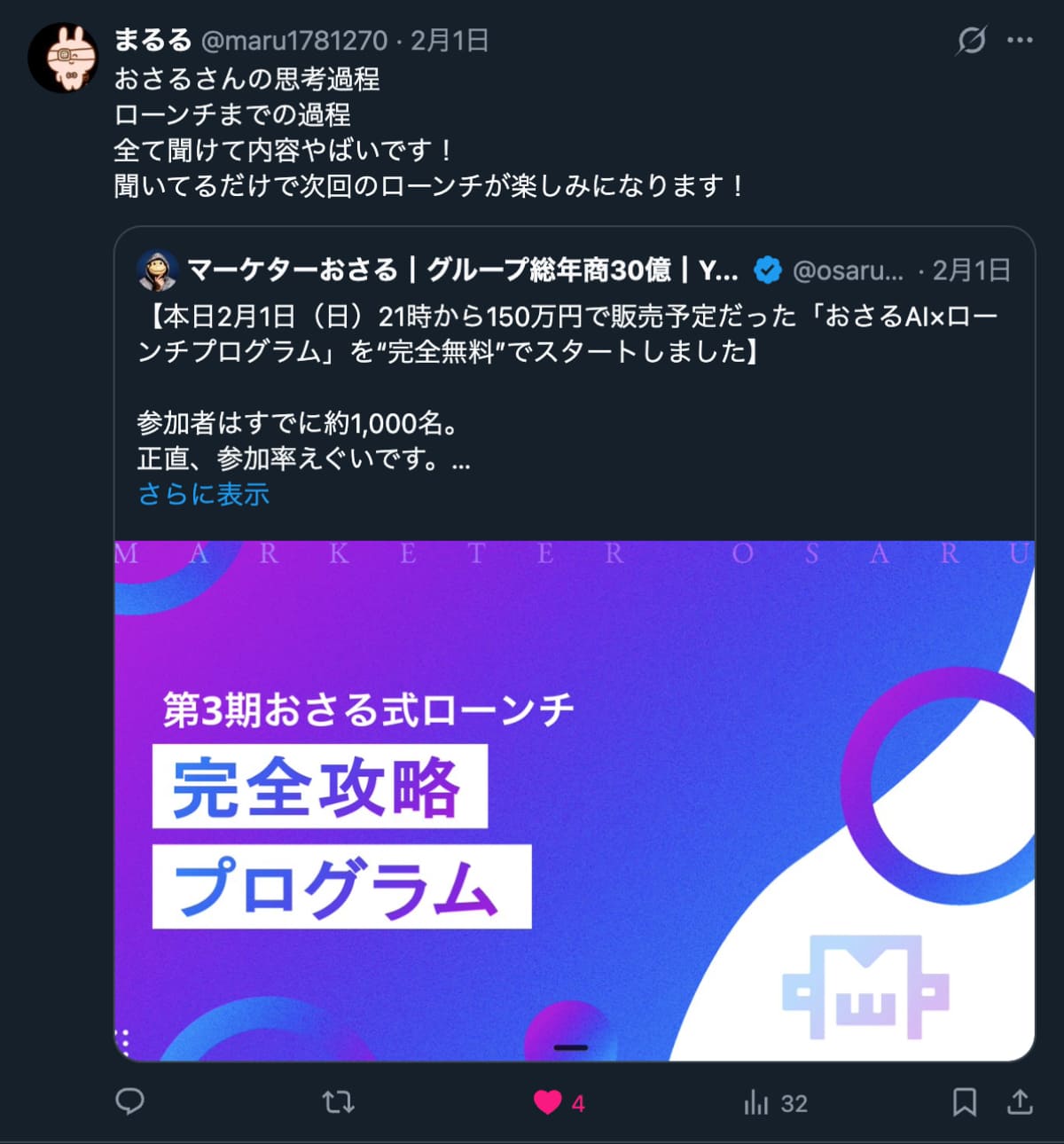
Task: Unlike the post with 4 likes
Action: tap(548, 1102)
